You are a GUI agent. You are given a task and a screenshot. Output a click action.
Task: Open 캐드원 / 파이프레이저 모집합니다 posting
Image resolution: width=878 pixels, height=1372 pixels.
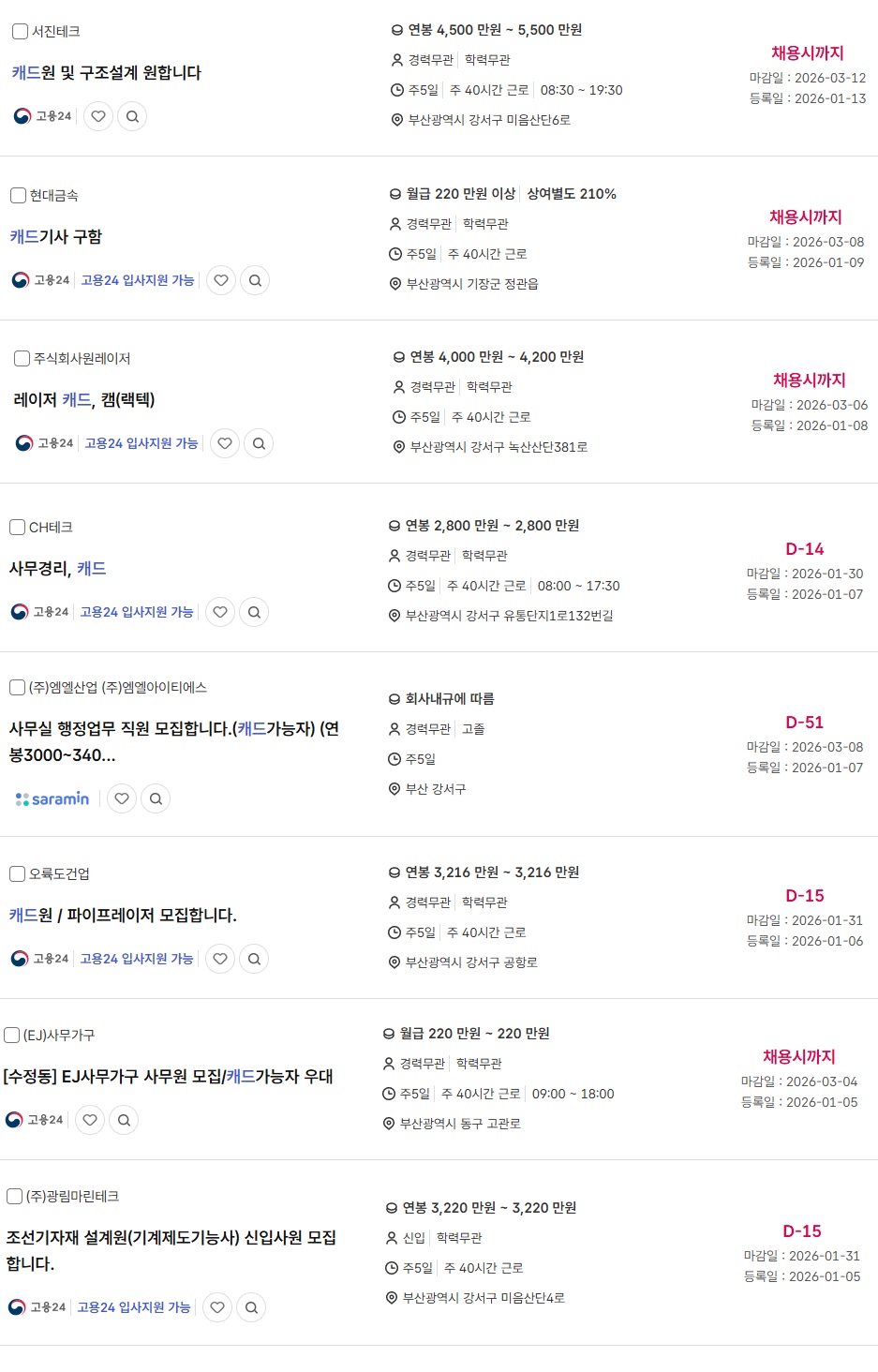point(123,916)
